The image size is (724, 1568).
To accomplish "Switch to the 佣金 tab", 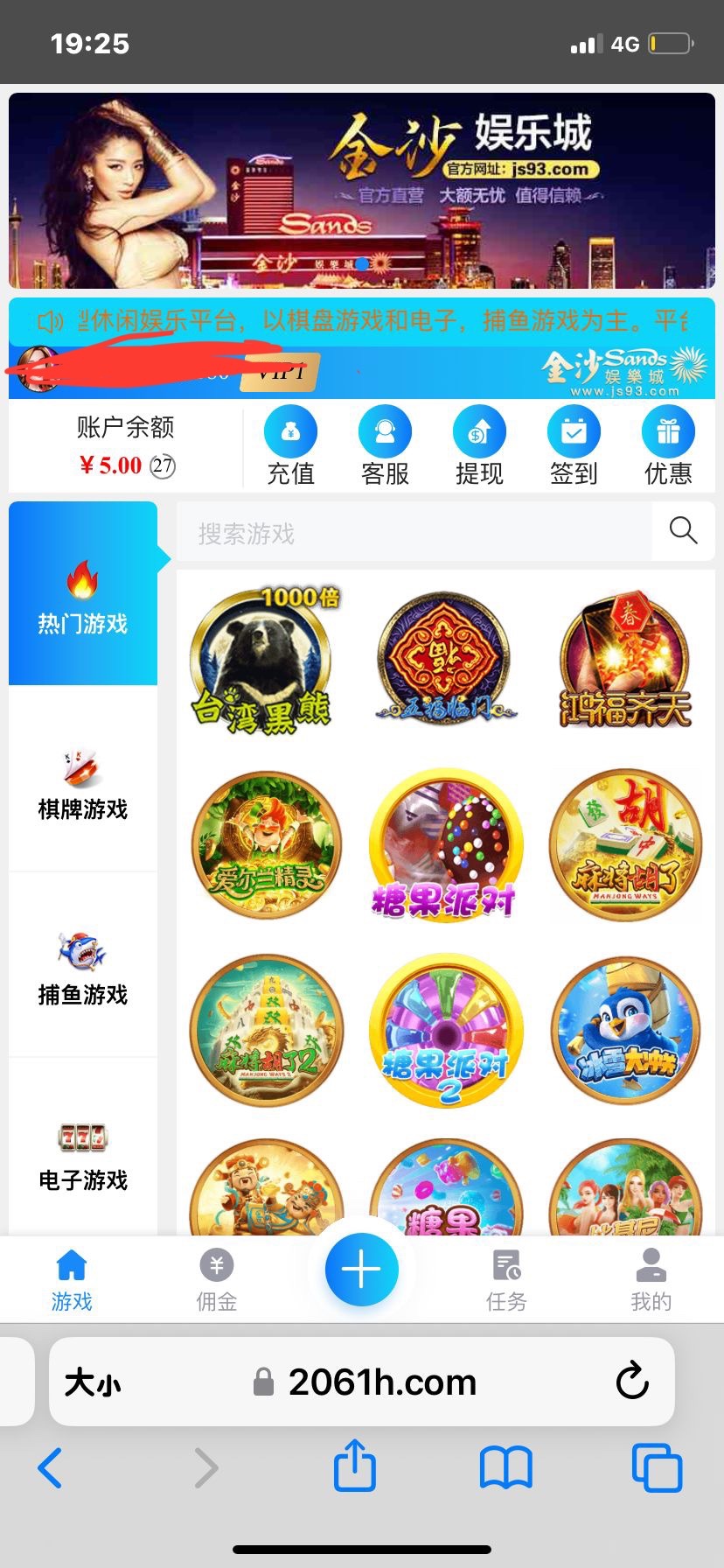I will (216, 1279).
